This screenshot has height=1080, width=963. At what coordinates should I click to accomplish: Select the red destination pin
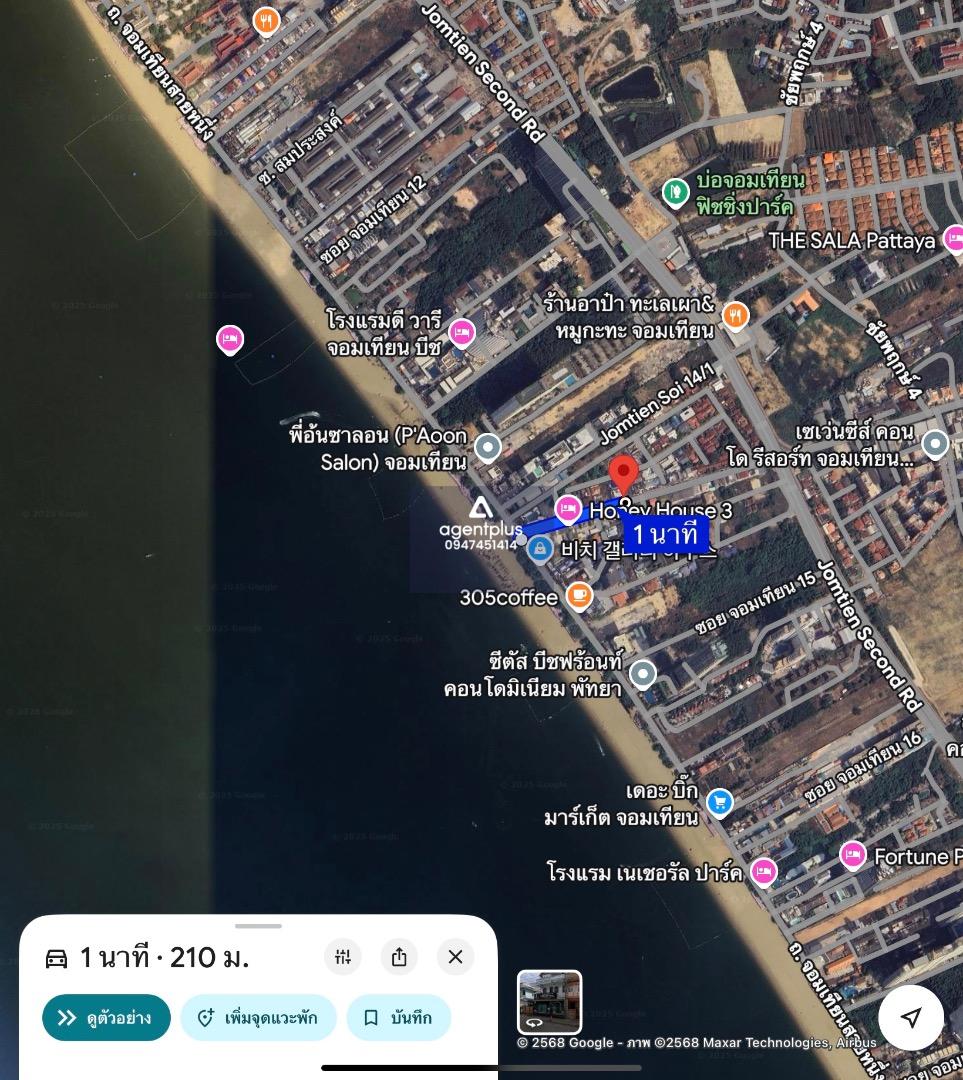click(x=624, y=473)
